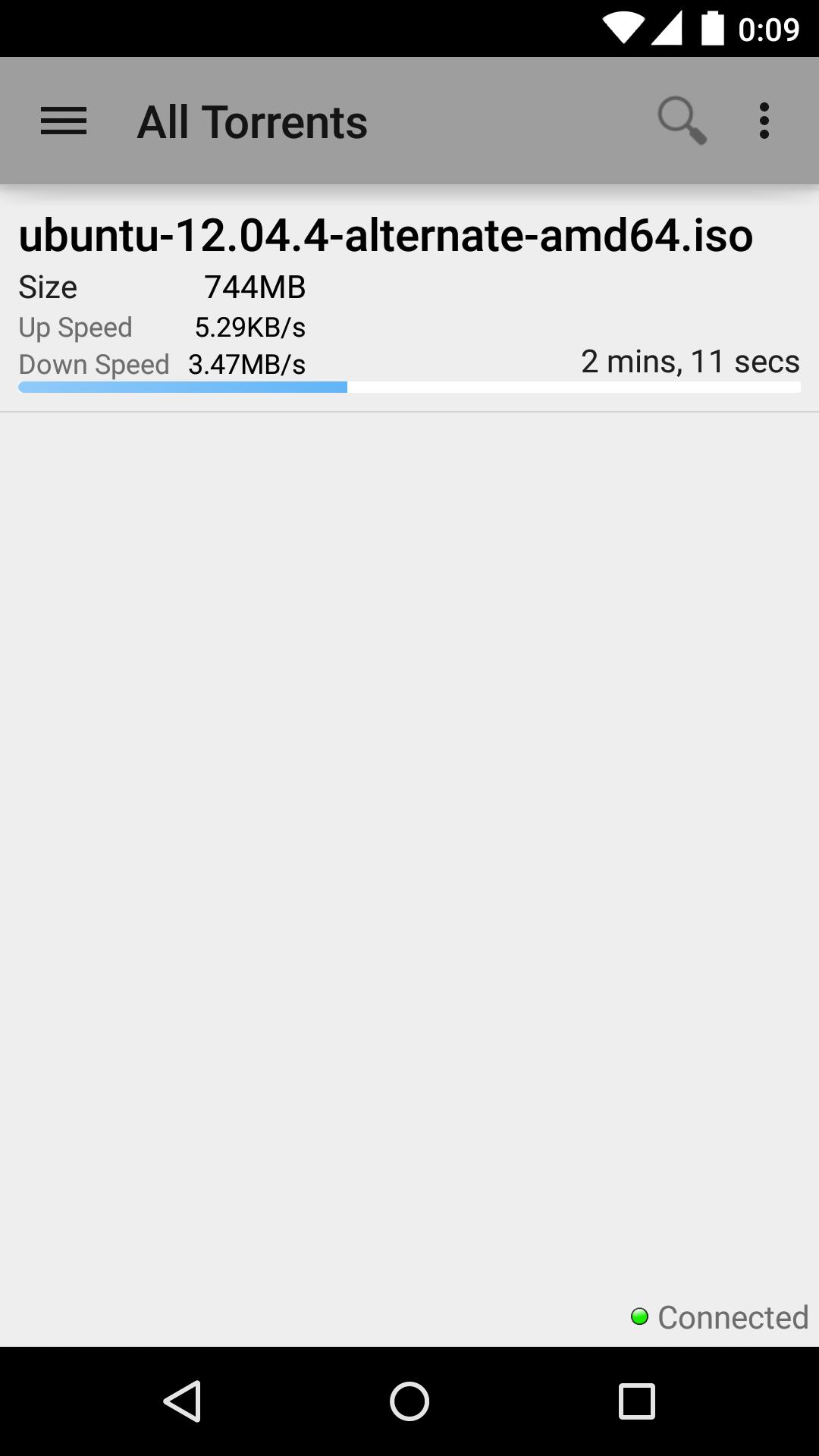The height and width of the screenshot is (1456, 819).
Task: Tap the green Connected status dot
Action: 639,1317
